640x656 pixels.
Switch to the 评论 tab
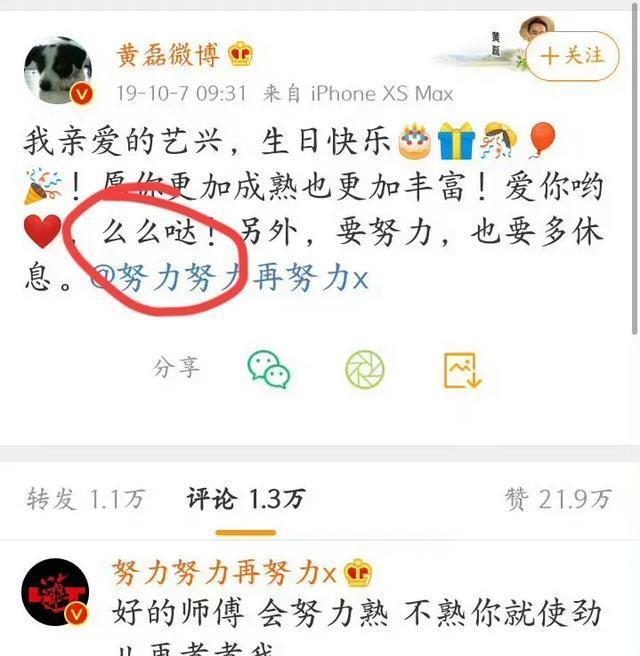pyautogui.click(x=244, y=499)
